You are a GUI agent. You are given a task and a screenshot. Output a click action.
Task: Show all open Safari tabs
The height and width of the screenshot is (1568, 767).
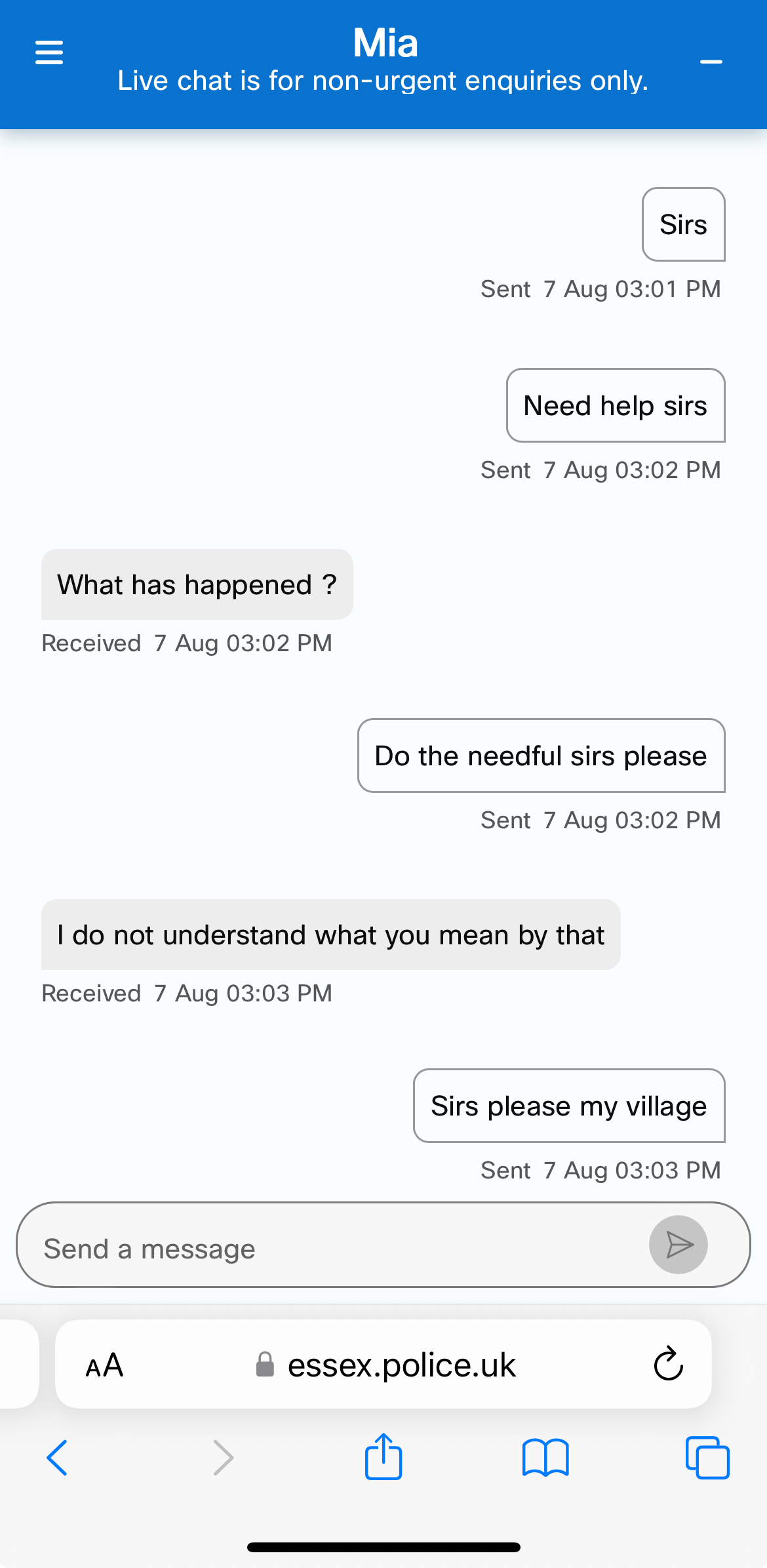pos(707,1458)
